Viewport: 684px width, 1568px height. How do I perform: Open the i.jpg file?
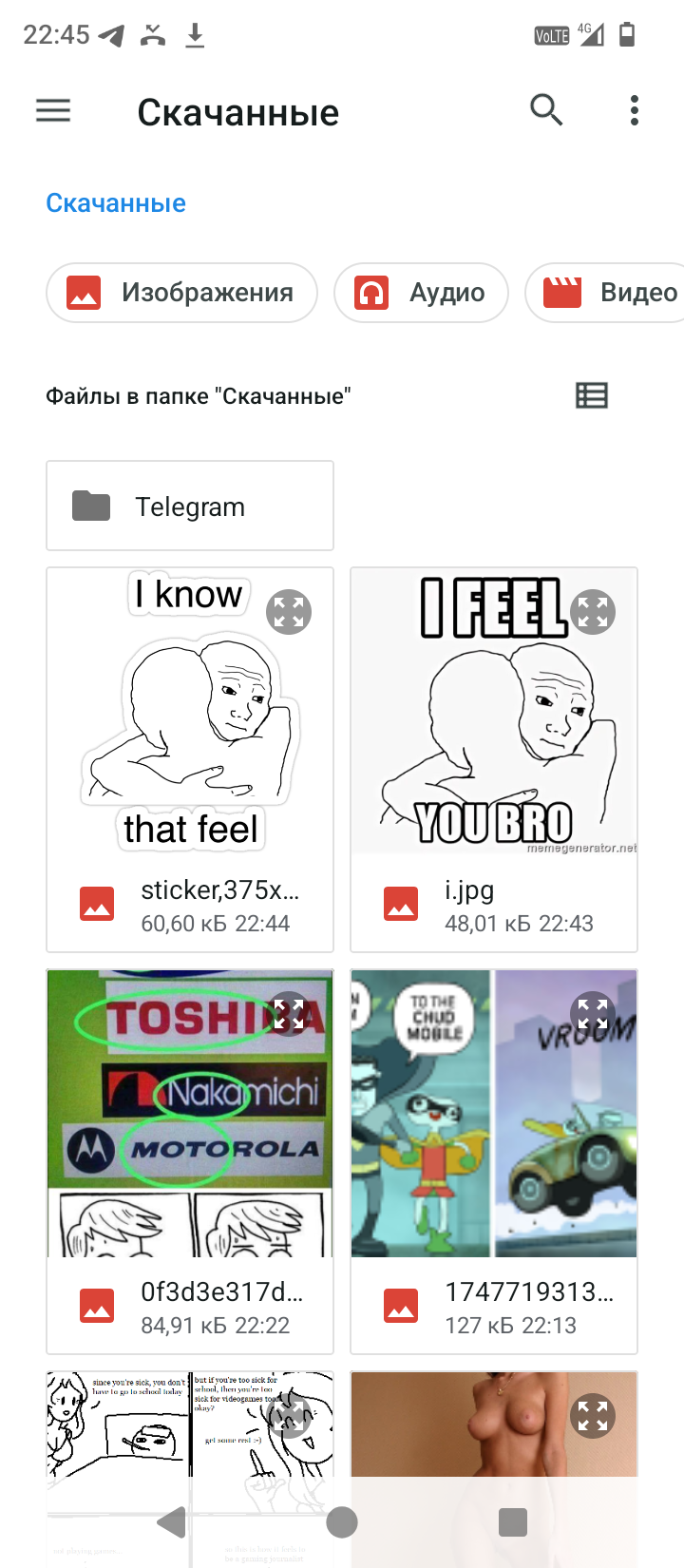pos(494,759)
